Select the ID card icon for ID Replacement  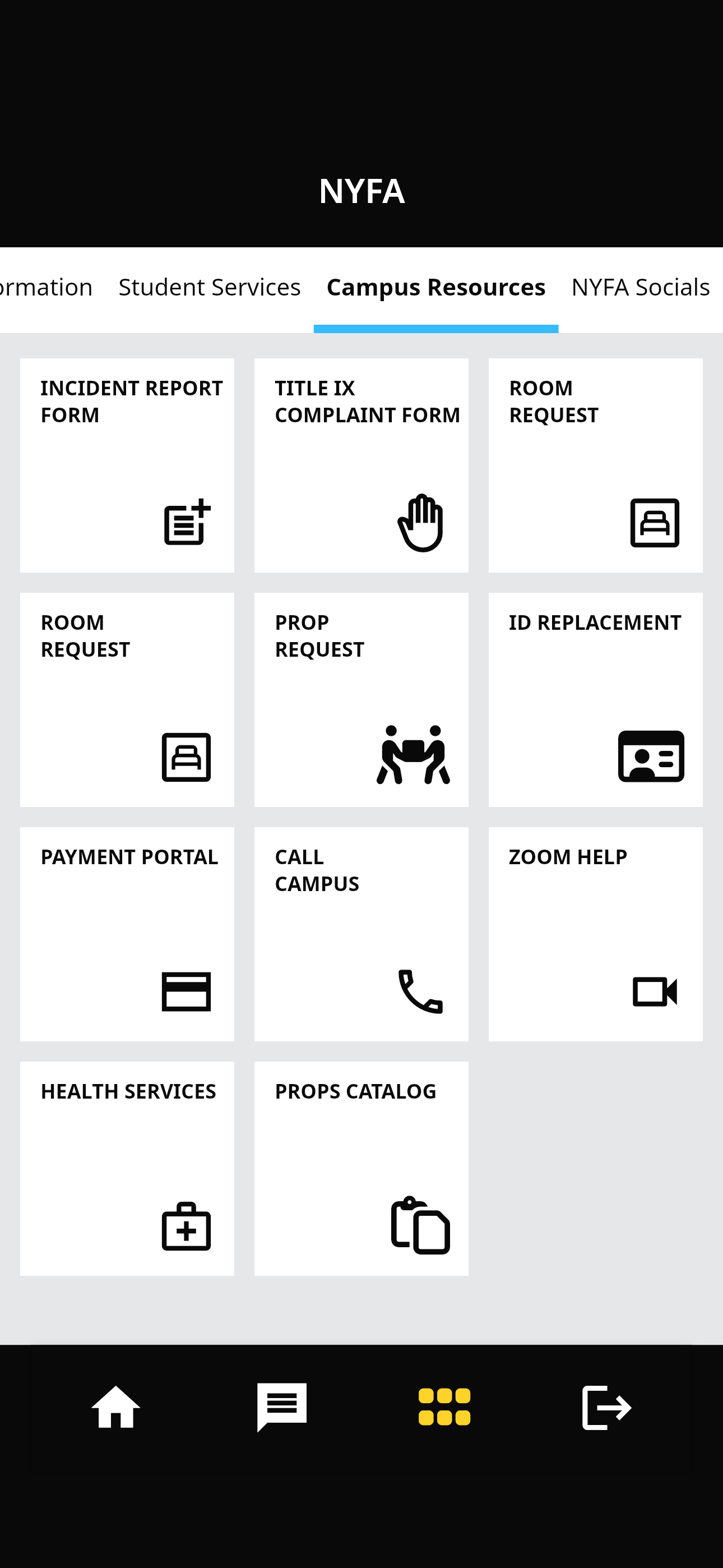click(651, 757)
